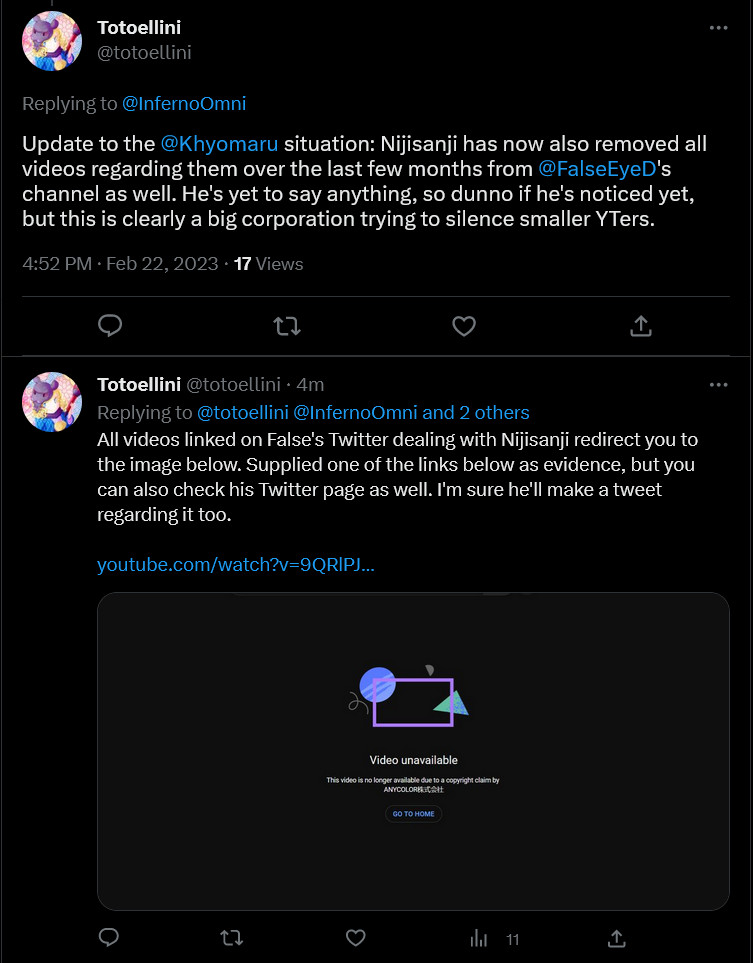Share the 4m follow-up tweet
Screen dimensions: 753x963
point(617,938)
